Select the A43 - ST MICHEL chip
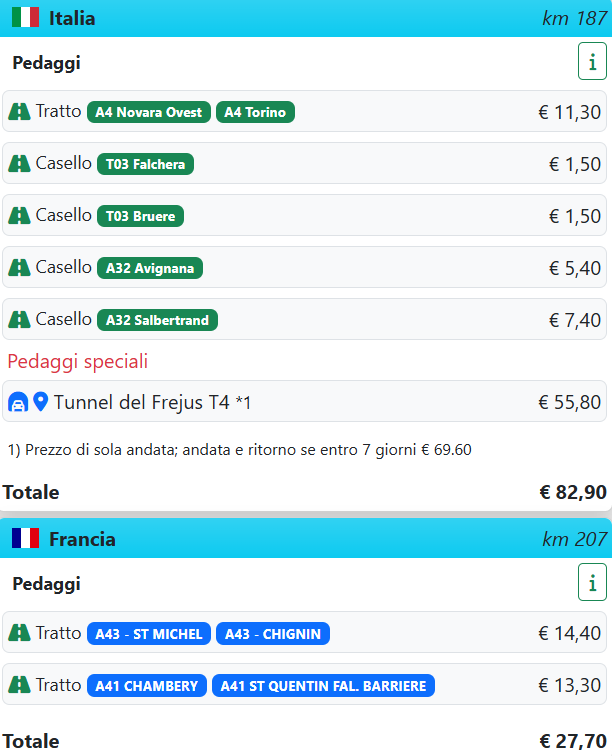612x756 pixels. pyautogui.click(x=149, y=633)
